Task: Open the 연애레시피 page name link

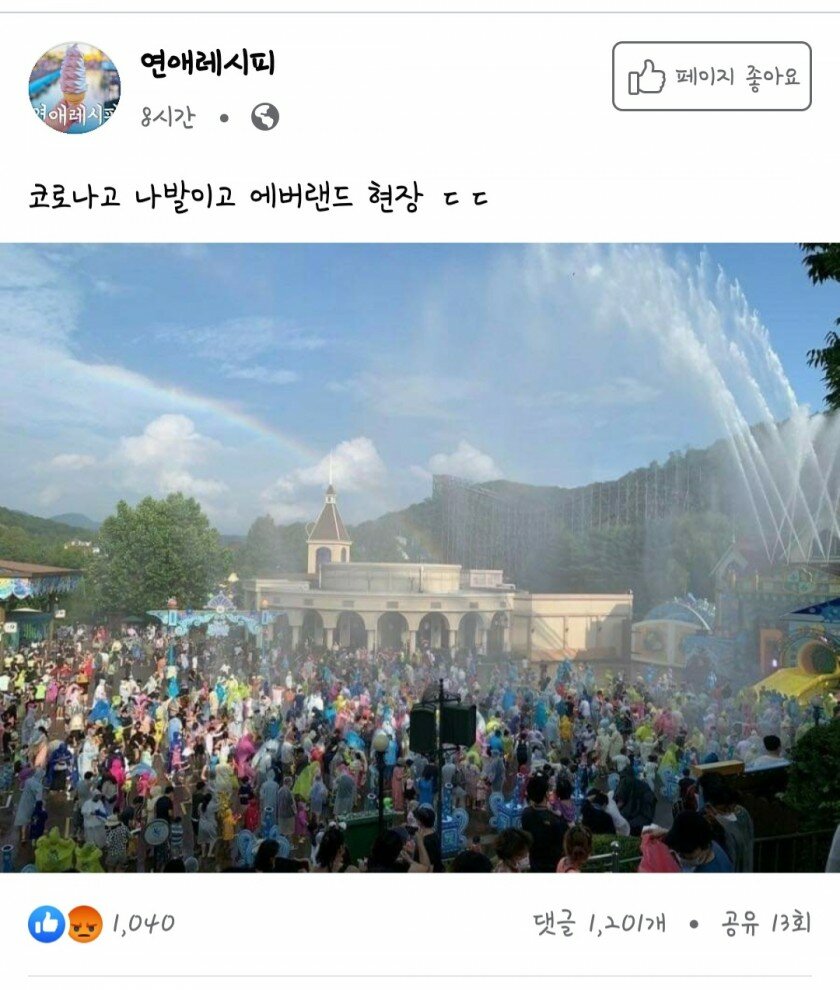Action: 208,65
